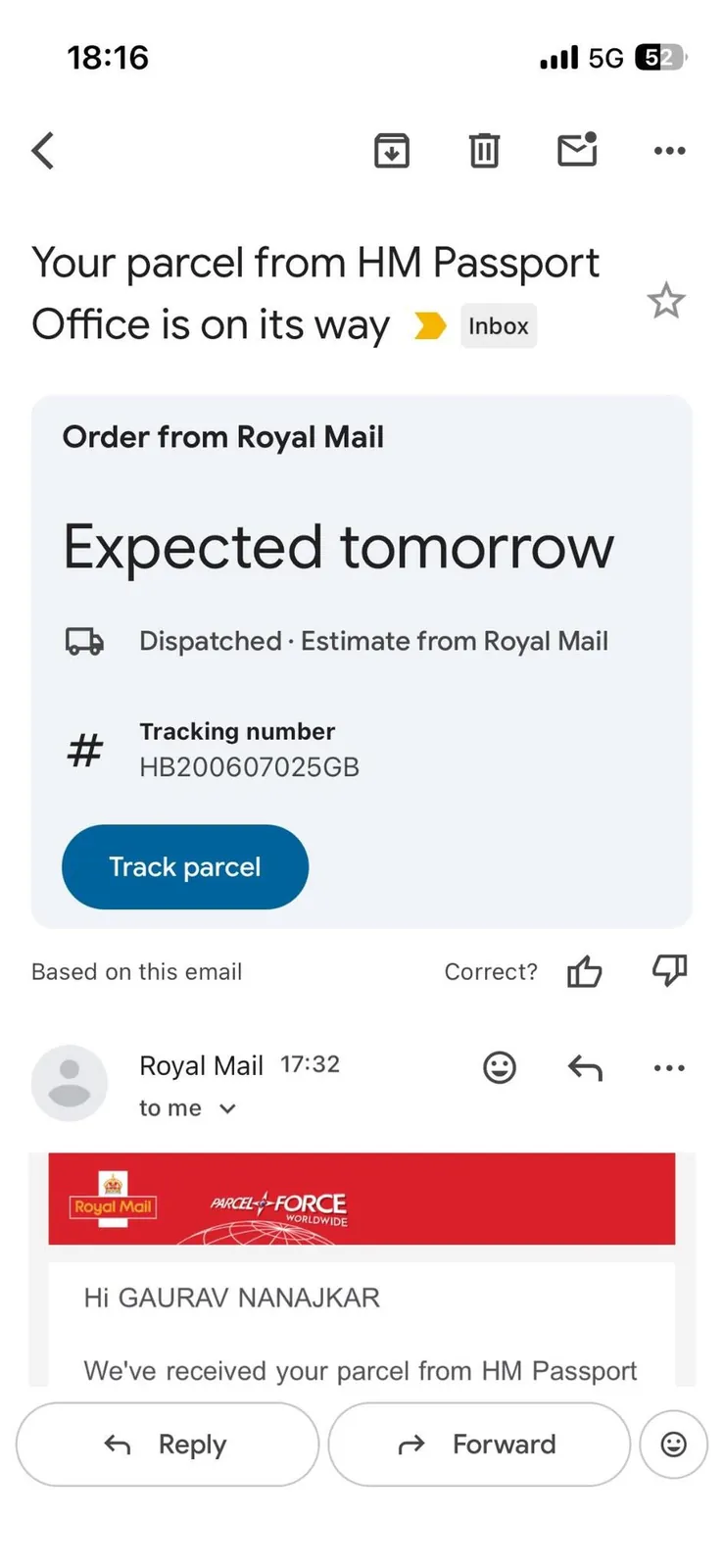Go back to the inbox list
The image size is (724, 1568).
tap(43, 151)
